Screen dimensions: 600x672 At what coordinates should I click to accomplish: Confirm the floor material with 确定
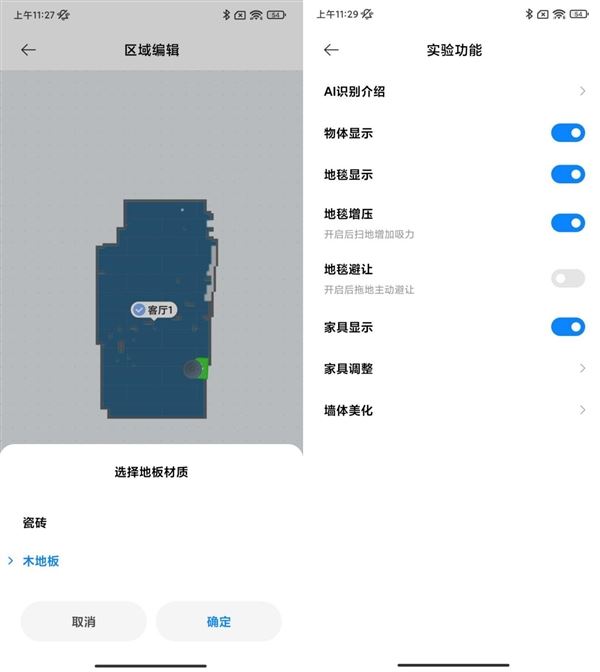tap(218, 621)
